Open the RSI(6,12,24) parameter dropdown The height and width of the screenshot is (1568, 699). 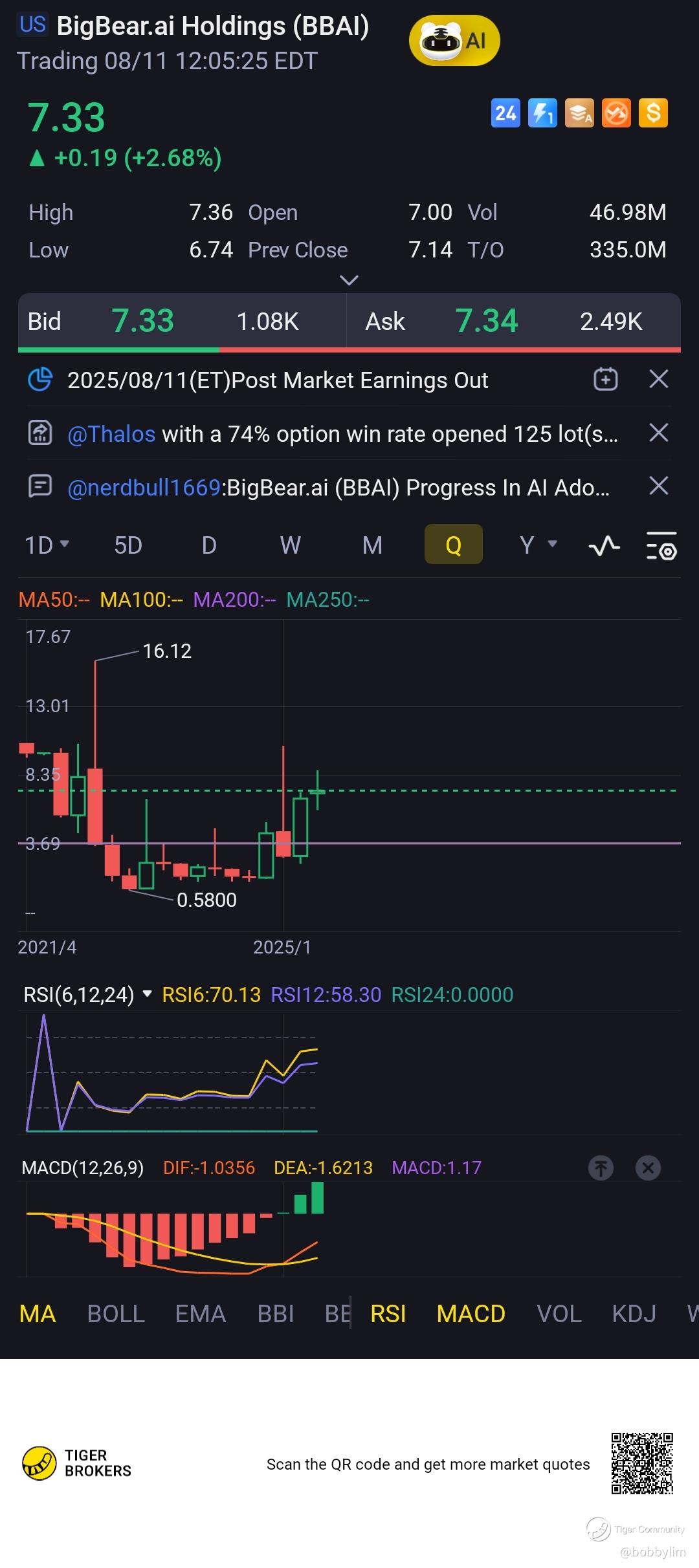(x=148, y=994)
